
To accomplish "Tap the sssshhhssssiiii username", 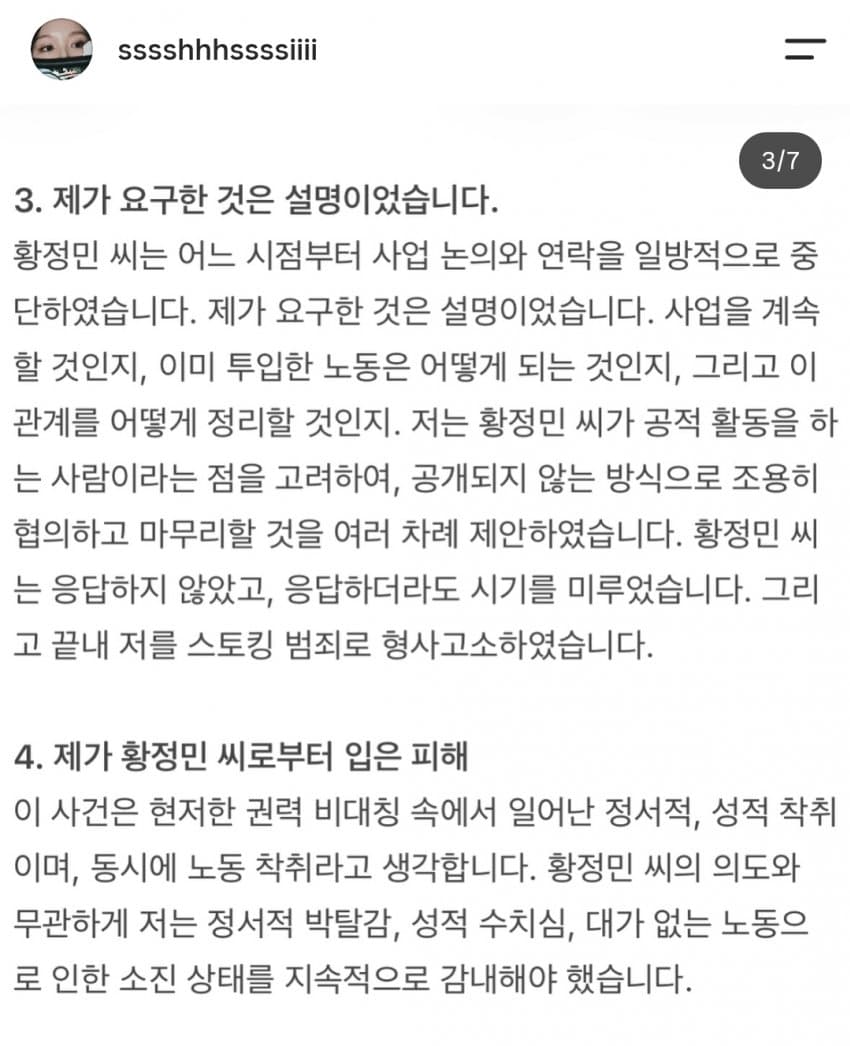I will click(x=218, y=51).
